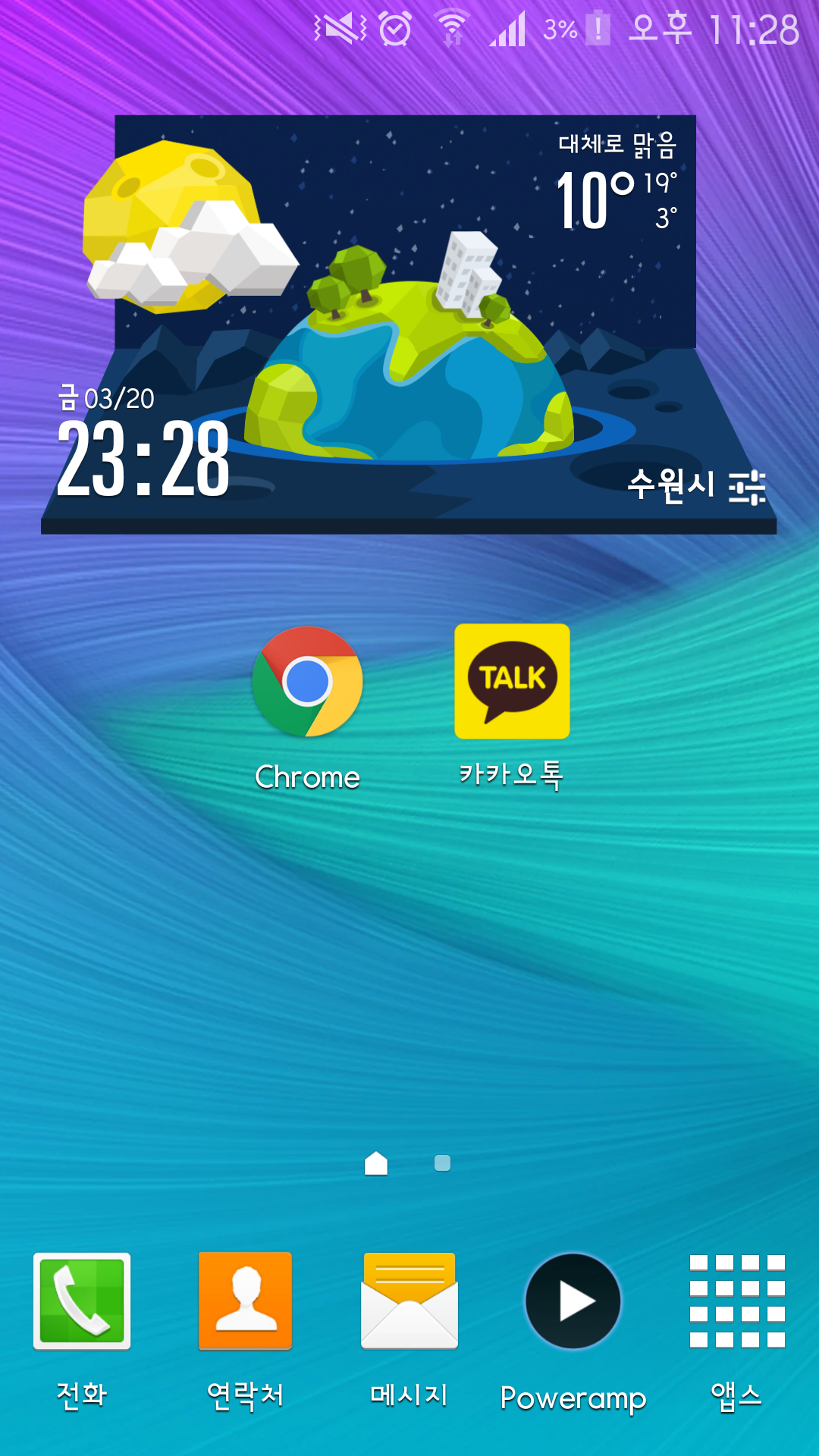
Task: Launch the KakaoTalk (카카오톡) app
Action: (x=512, y=681)
